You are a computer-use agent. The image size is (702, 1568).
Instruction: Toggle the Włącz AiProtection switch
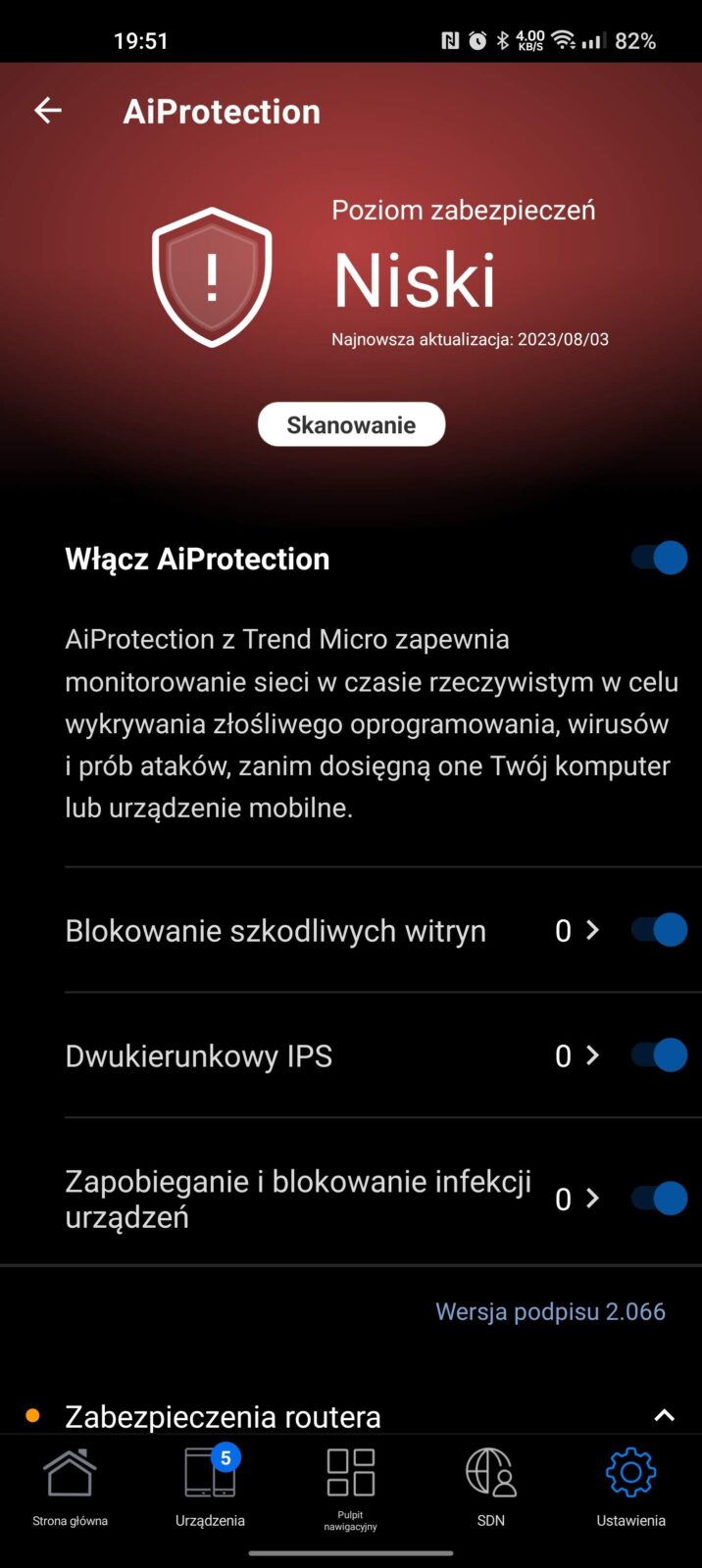coord(659,558)
